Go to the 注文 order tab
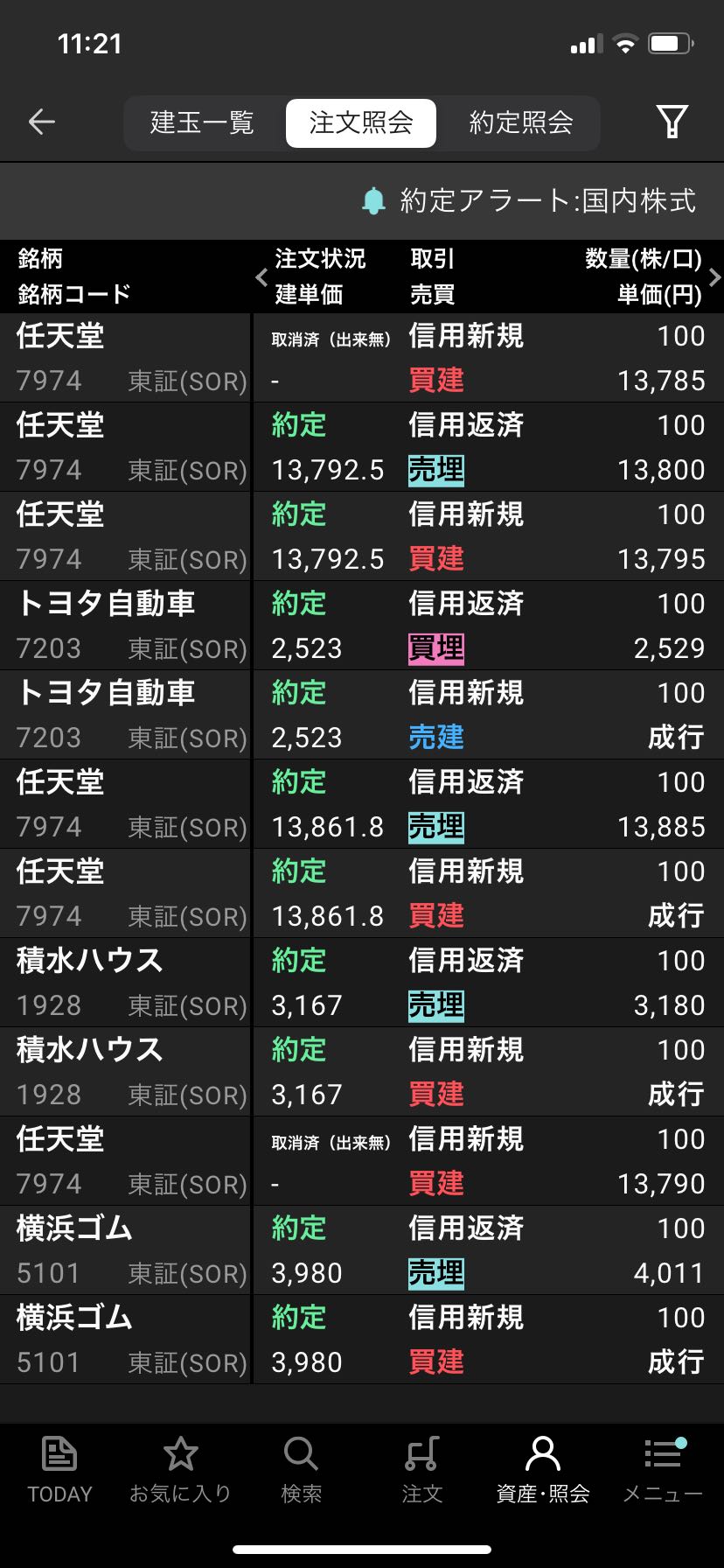Screen dimensions: 724x1568 (421, 1470)
